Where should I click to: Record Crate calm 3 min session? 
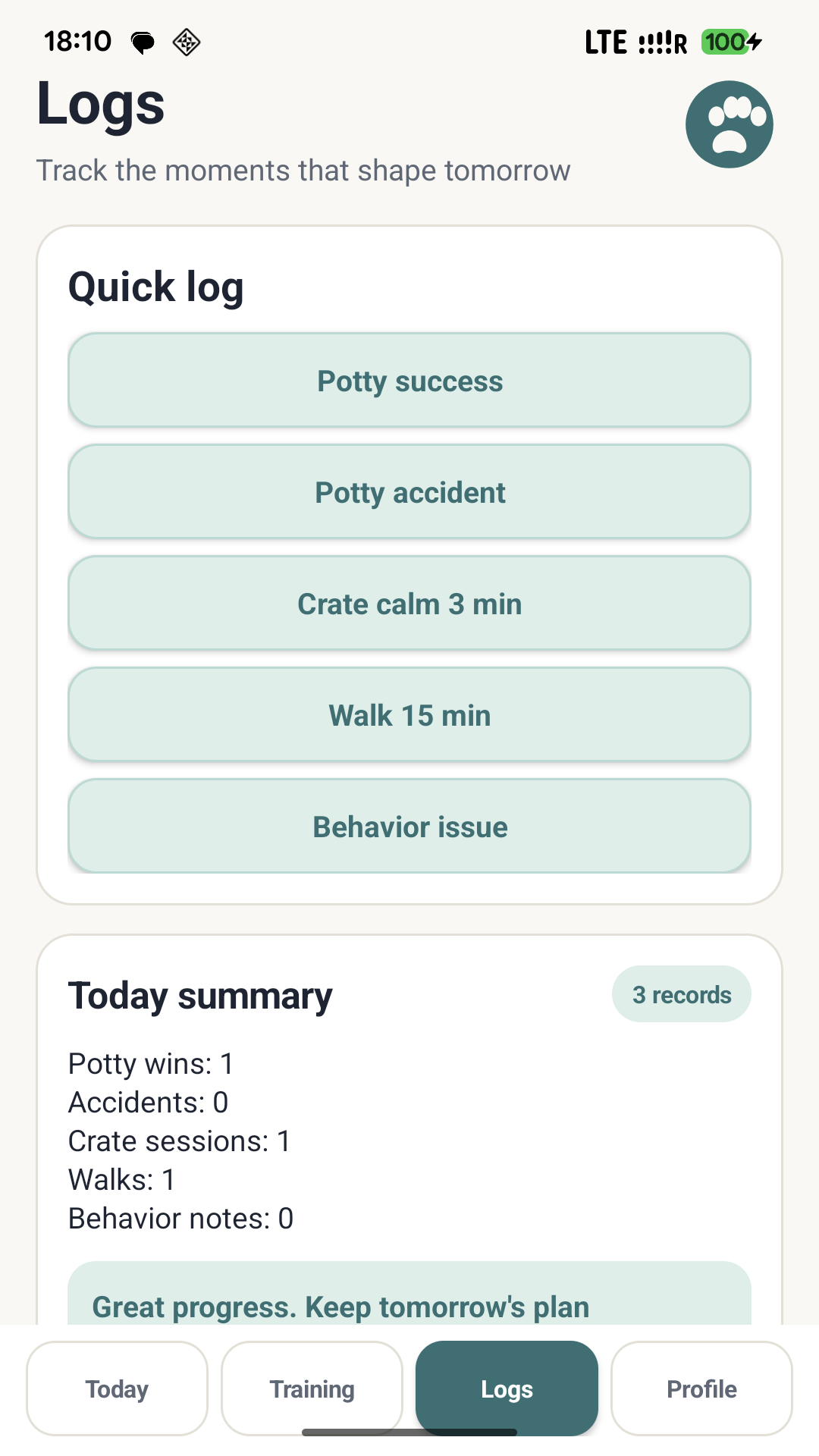click(409, 603)
